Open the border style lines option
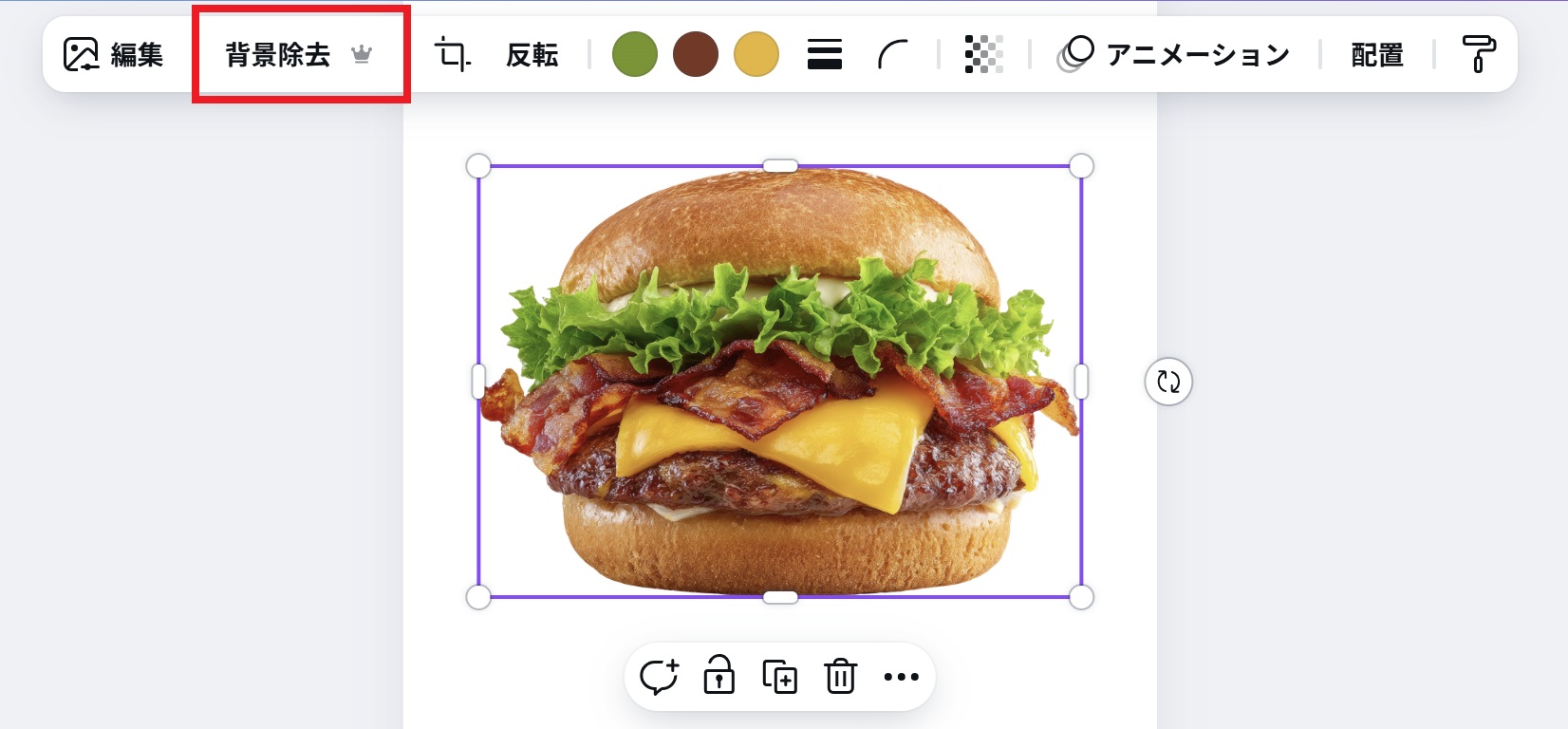This screenshot has width=1568, height=729. point(825,54)
